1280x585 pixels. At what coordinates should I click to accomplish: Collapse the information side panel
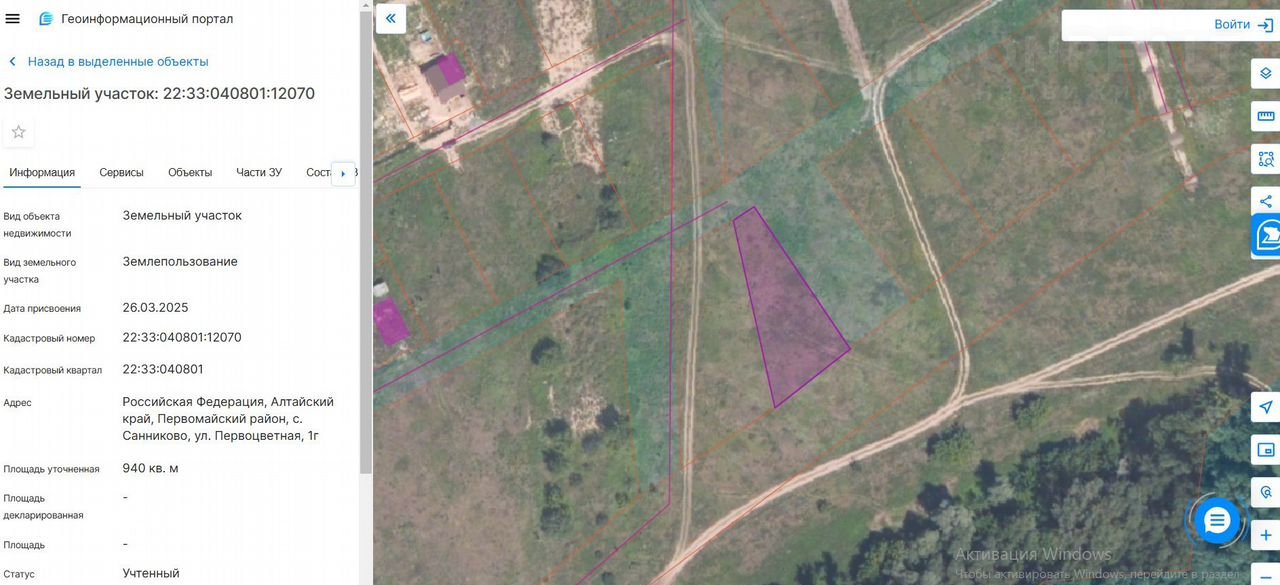click(390, 19)
